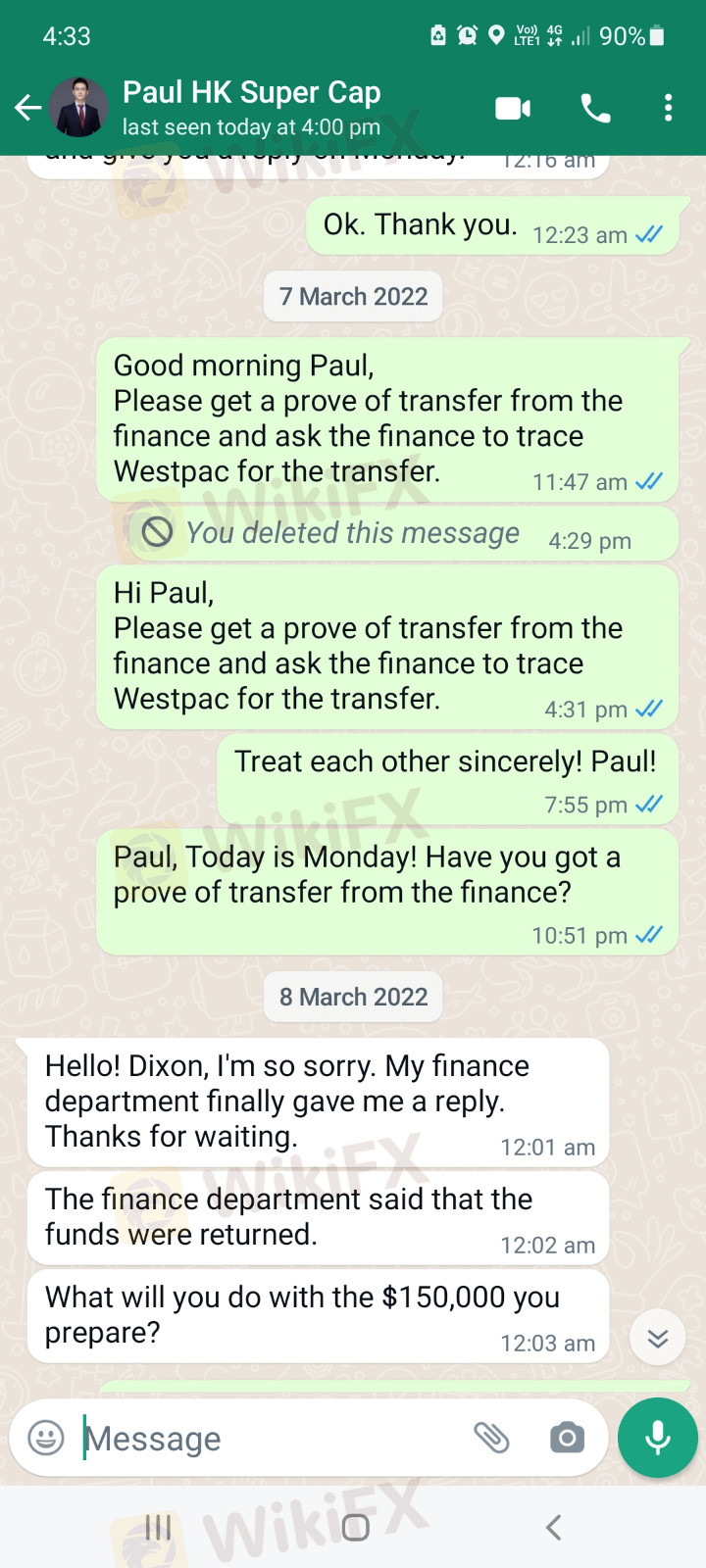Open the chat overflow menu

pyautogui.click(x=668, y=108)
